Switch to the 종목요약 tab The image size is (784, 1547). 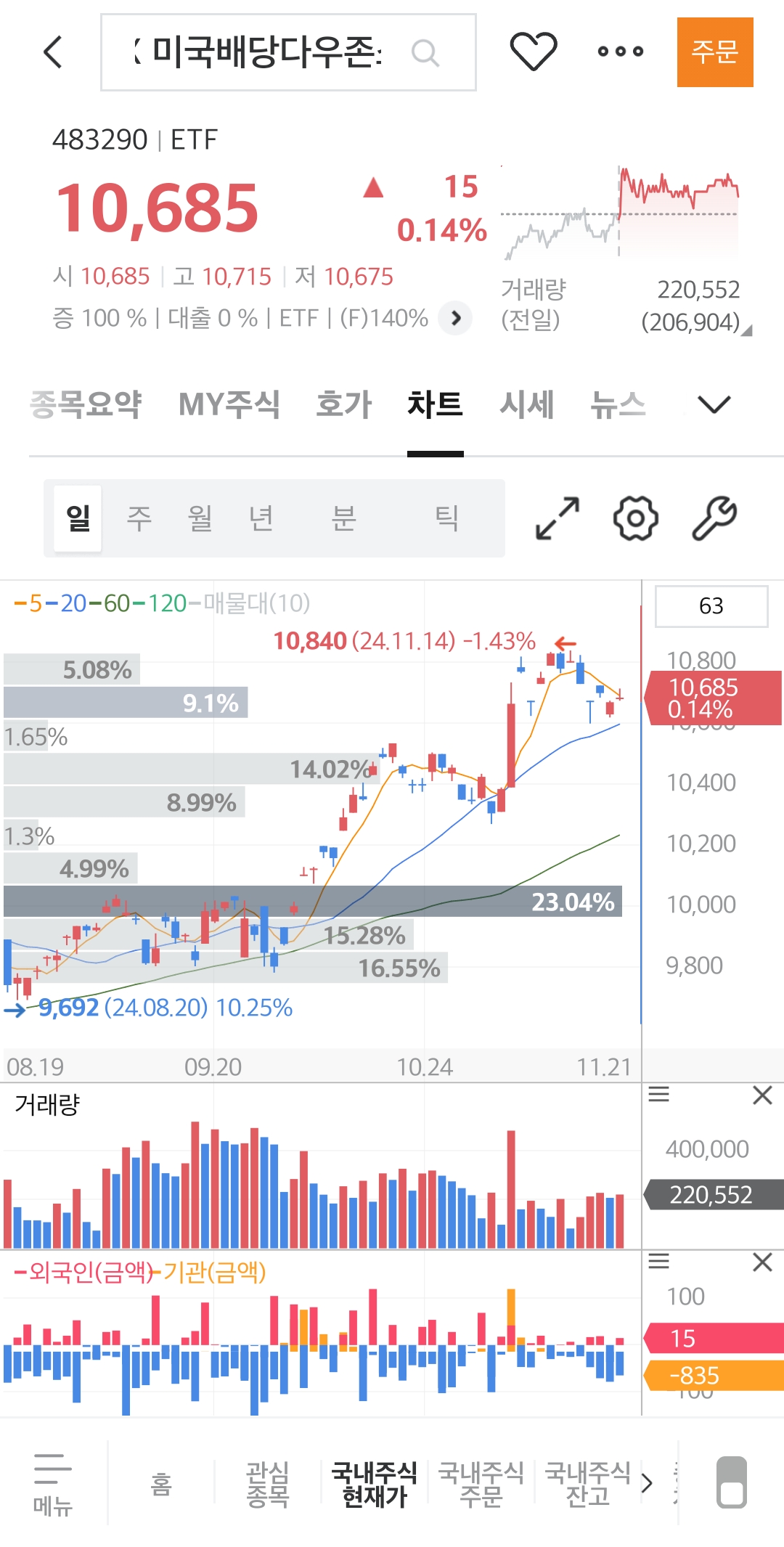tap(86, 404)
